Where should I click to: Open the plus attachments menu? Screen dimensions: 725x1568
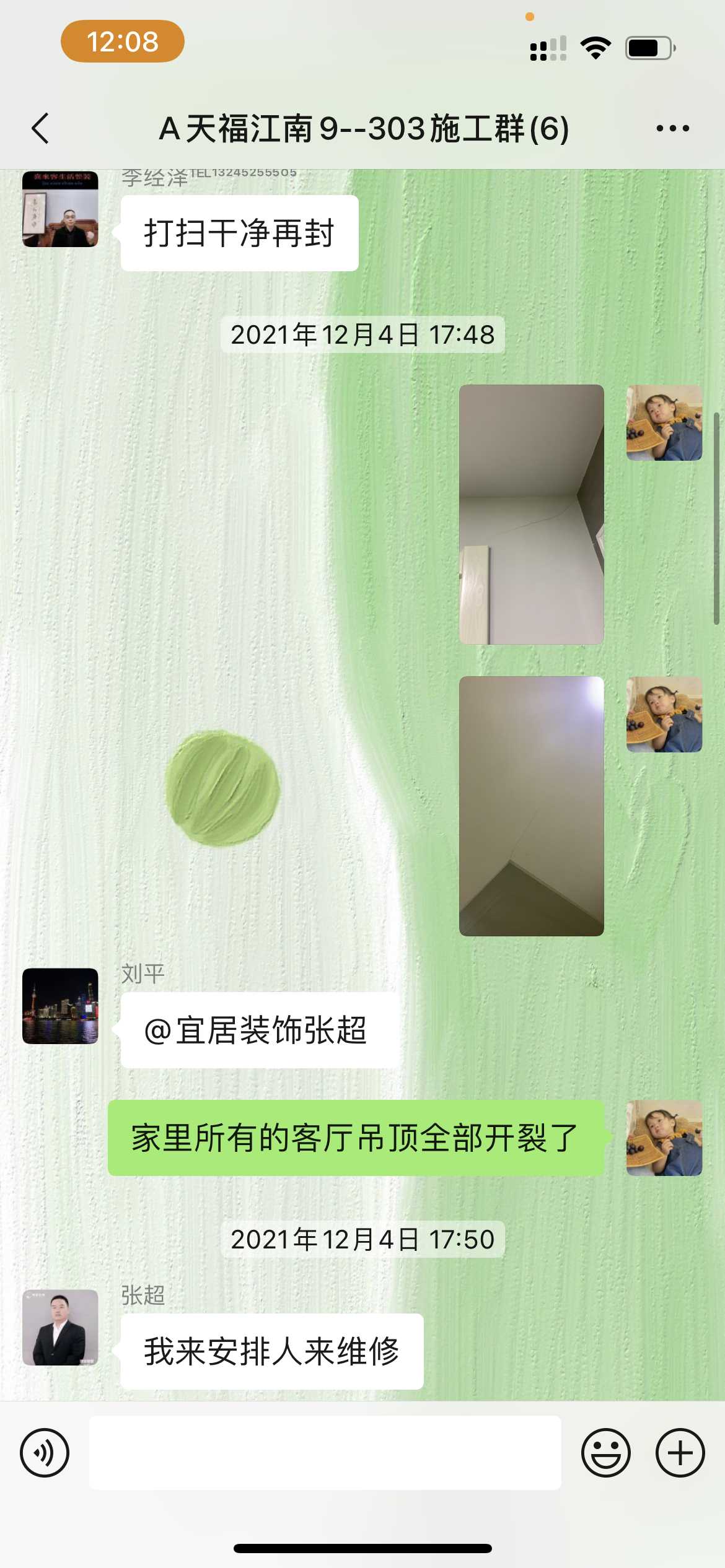click(680, 1452)
